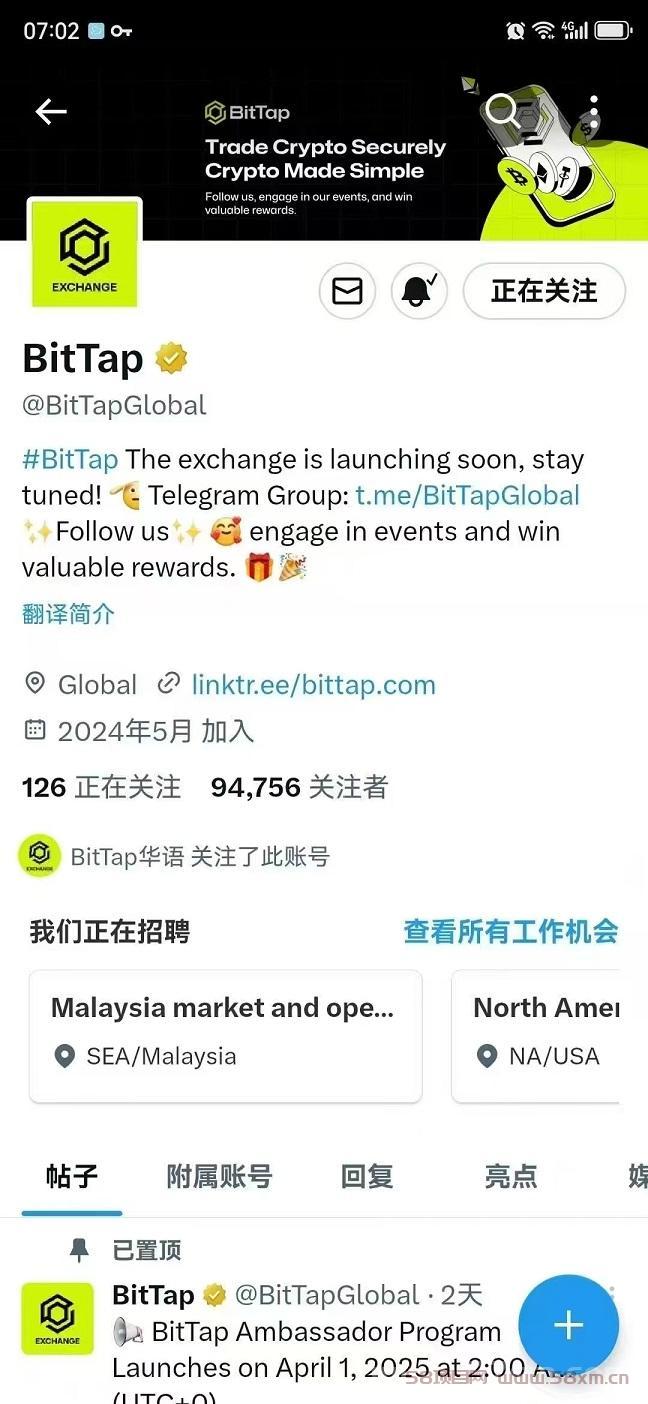Open BitTap's profile picture
The width and height of the screenshot is (648, 1404).
[x=85, y=253]
